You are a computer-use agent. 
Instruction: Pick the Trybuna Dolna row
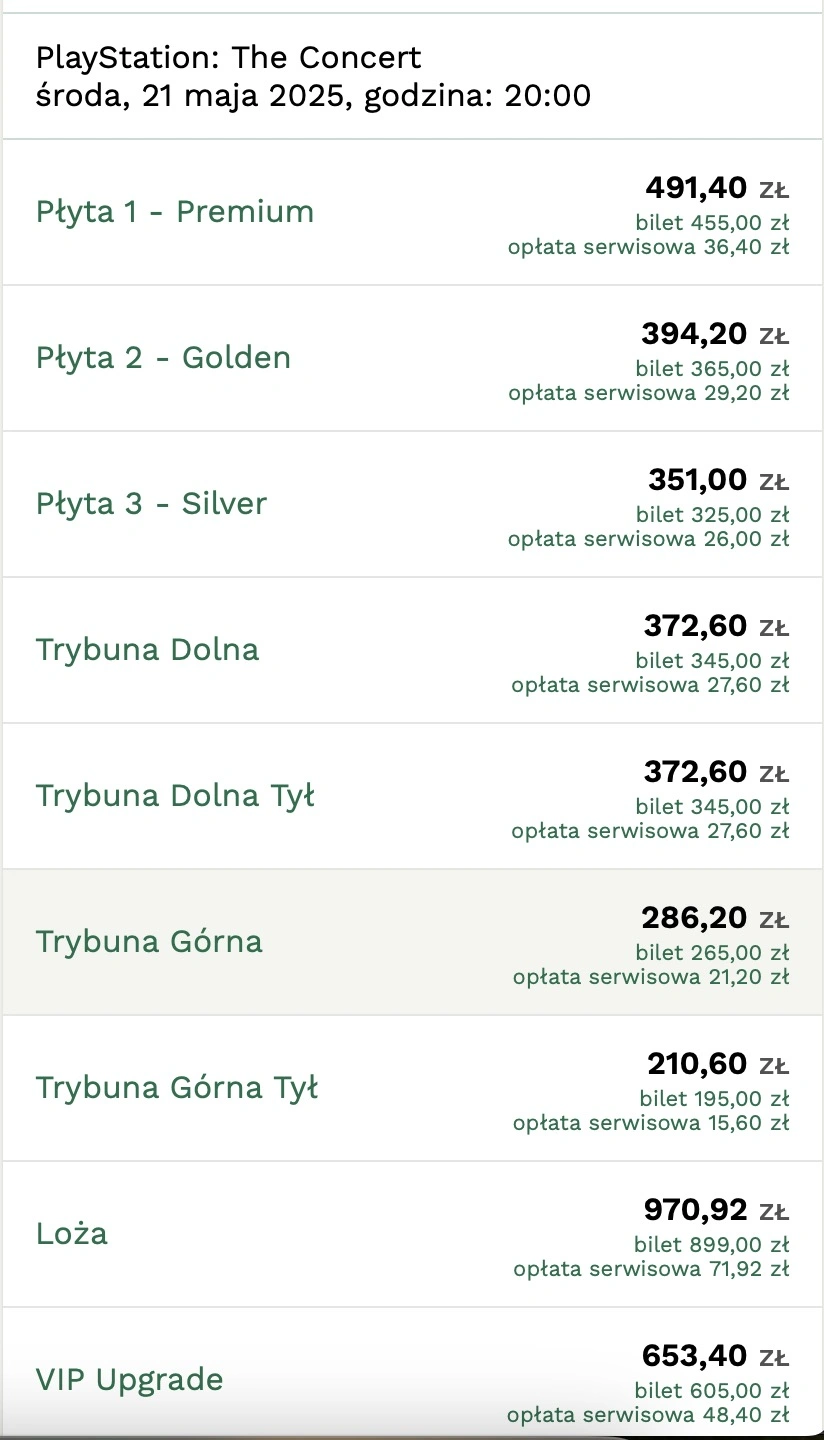412,650
